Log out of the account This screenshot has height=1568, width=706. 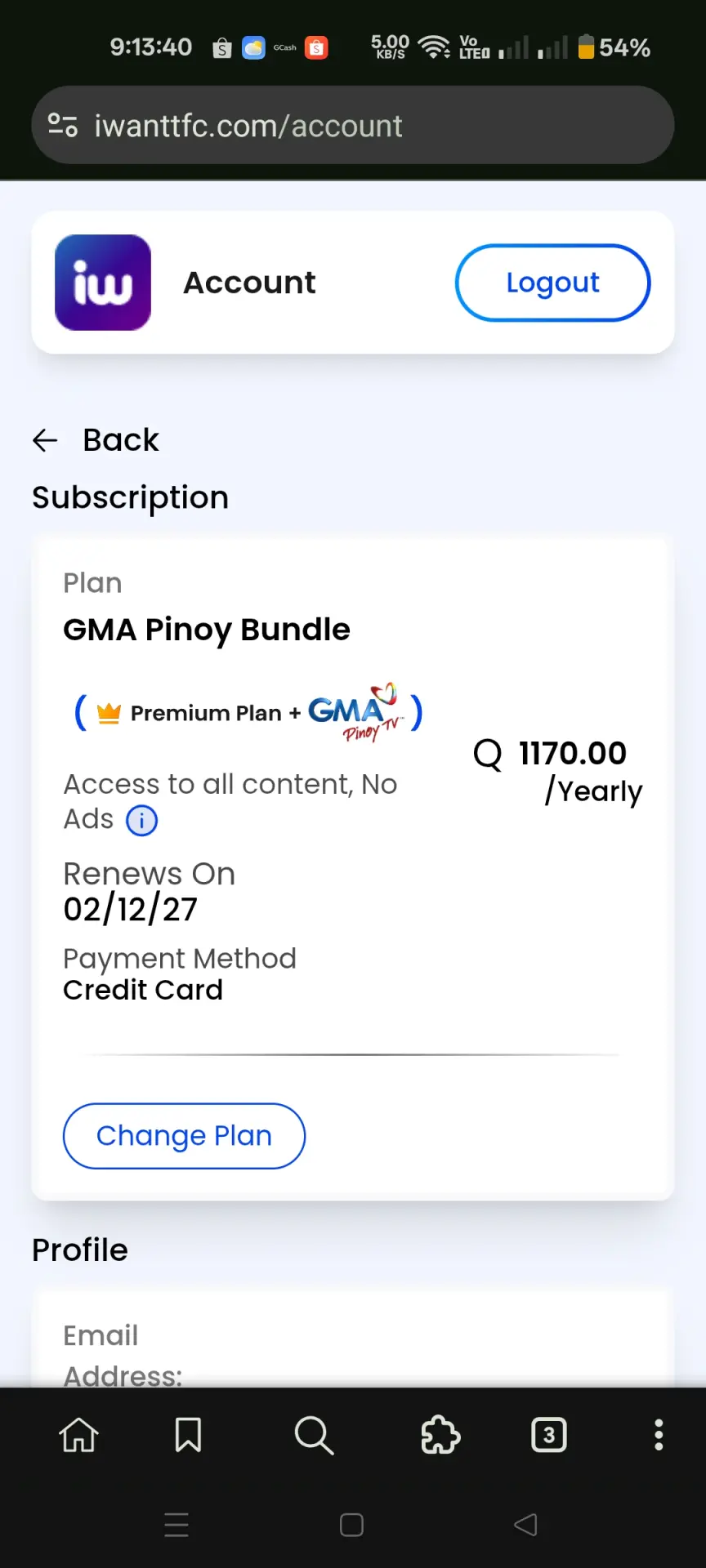552,283
